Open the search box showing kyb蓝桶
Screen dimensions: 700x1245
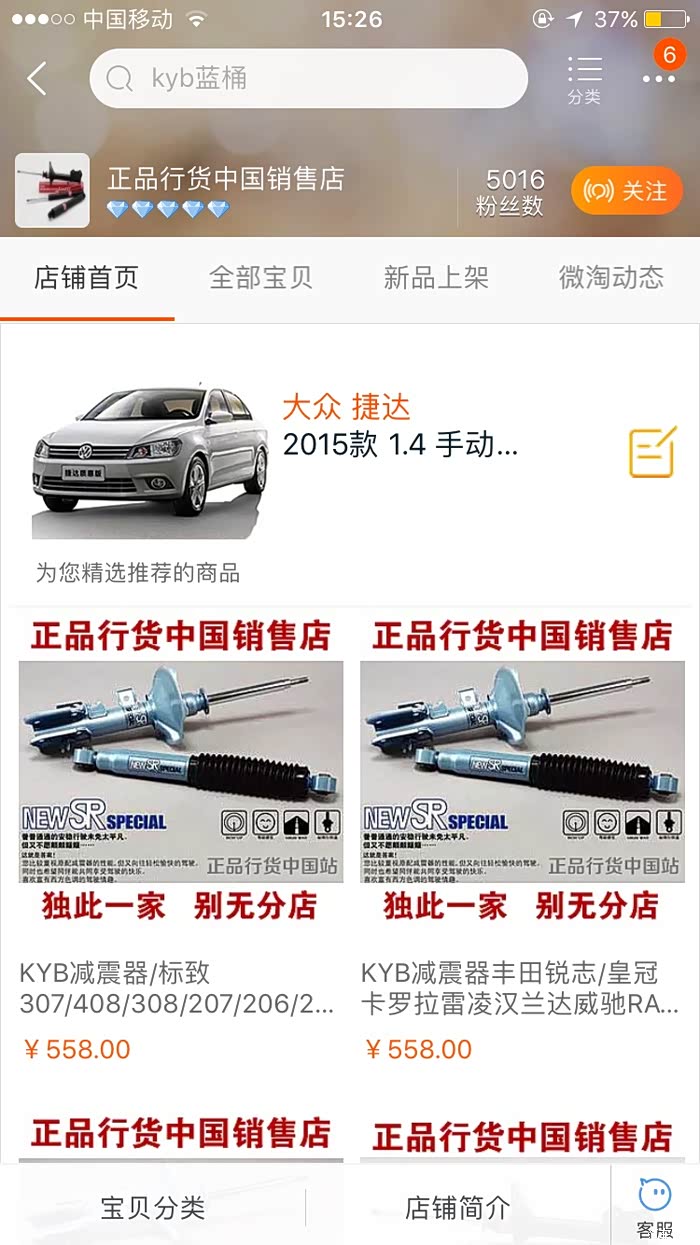pyautogui.click(x=308, y=78)
